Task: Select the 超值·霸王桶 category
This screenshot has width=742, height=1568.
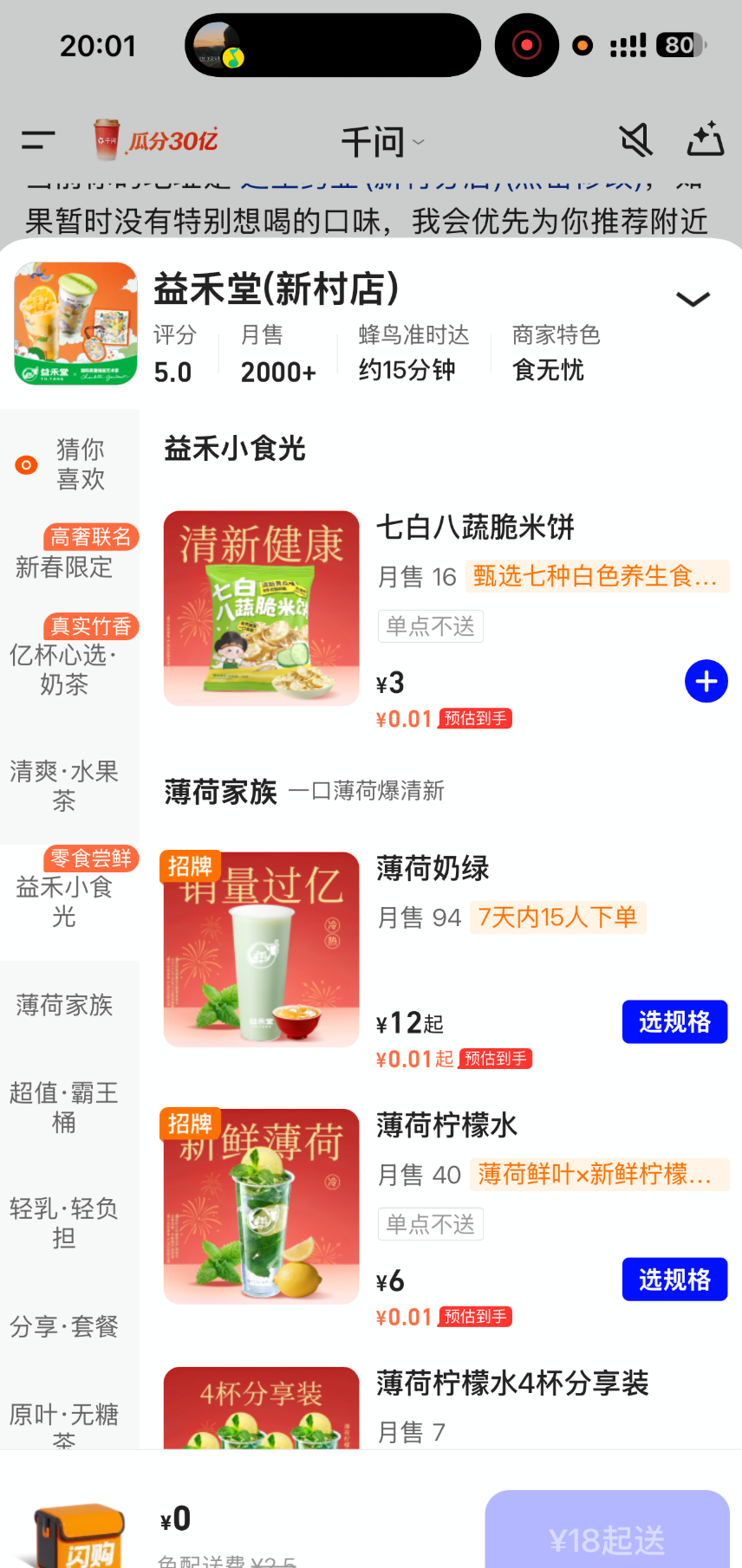Action: coord(64,1107)
